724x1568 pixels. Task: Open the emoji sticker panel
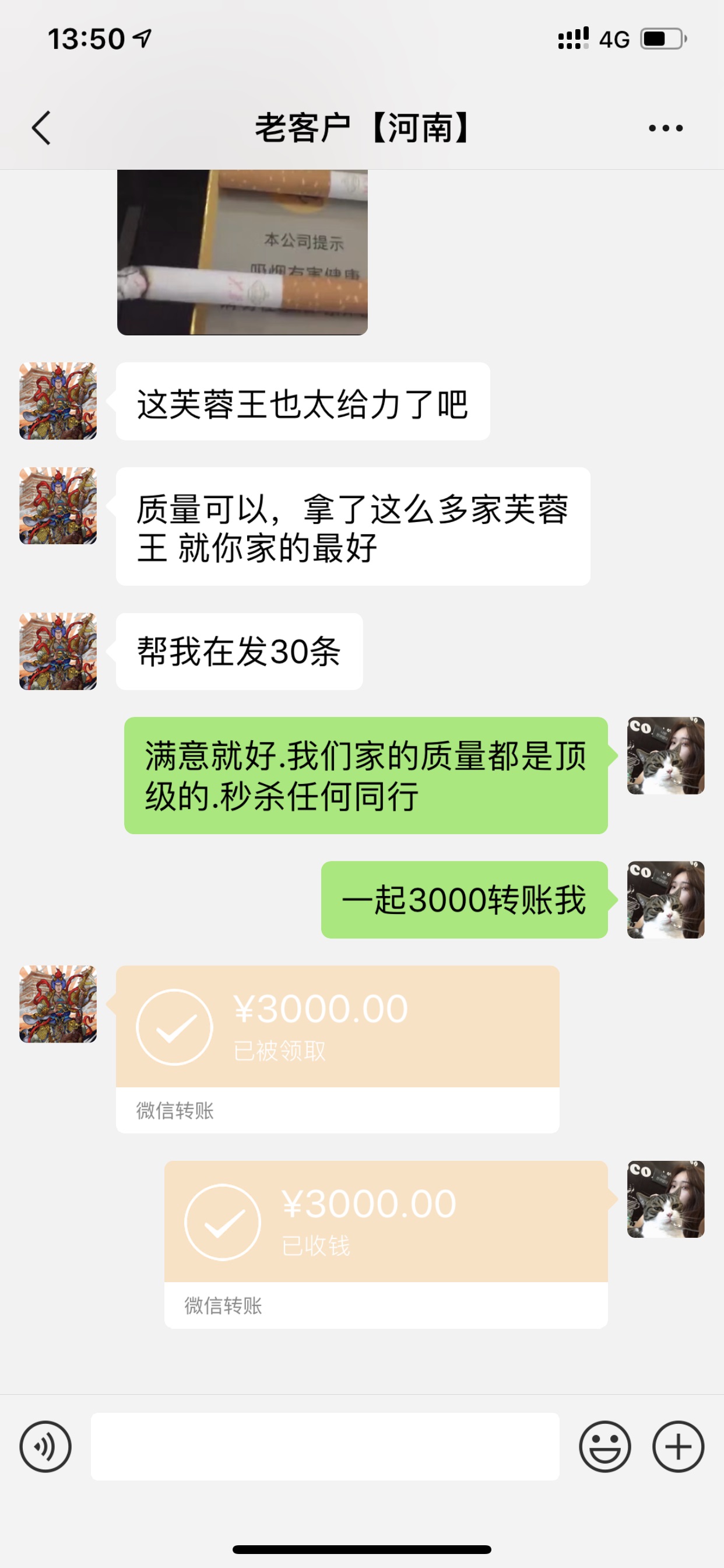[x=604, y=1447]
